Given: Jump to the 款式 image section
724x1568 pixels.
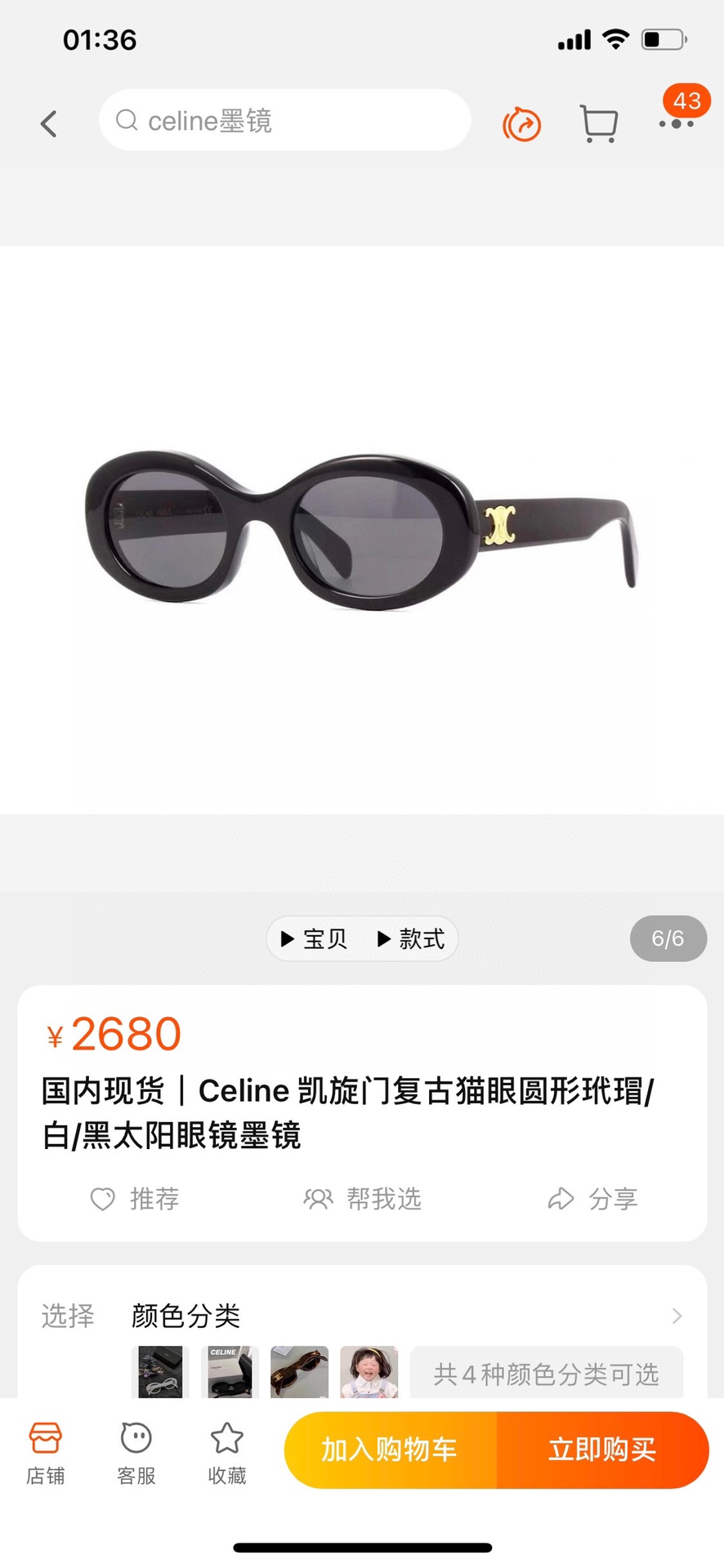Looking at the screenshot, I should click(411, 938).
